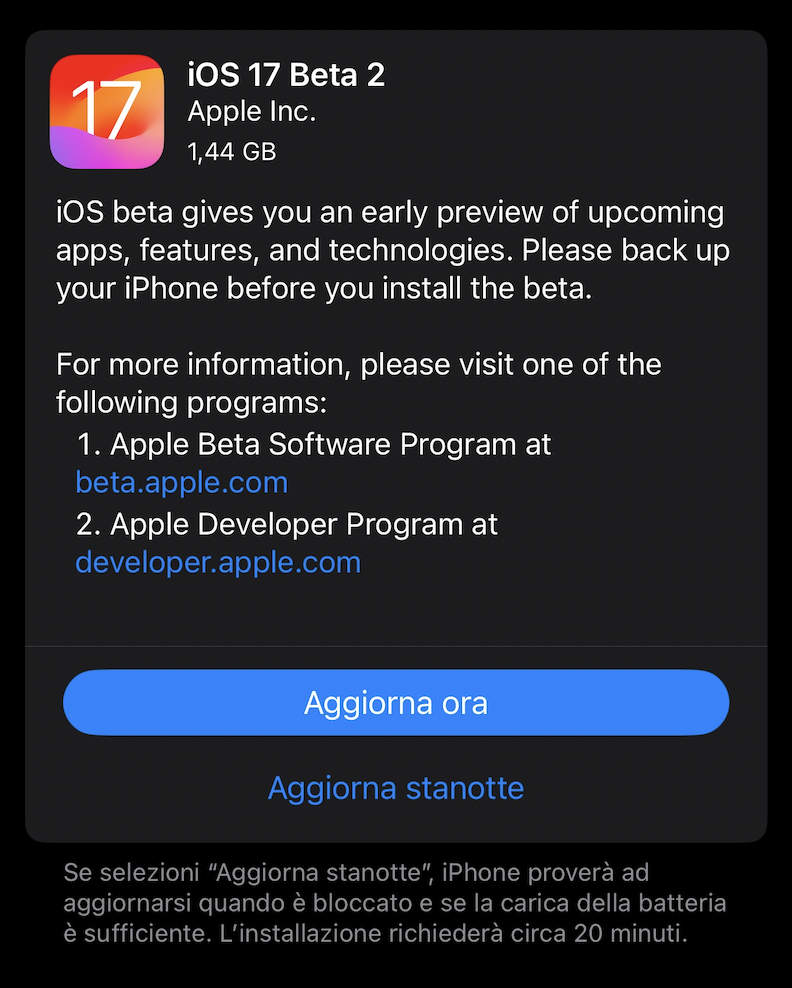Tap the Aggiorna ora button
Image resolution: width=792 pixels, height=988 pixels.
click(396, 703)
